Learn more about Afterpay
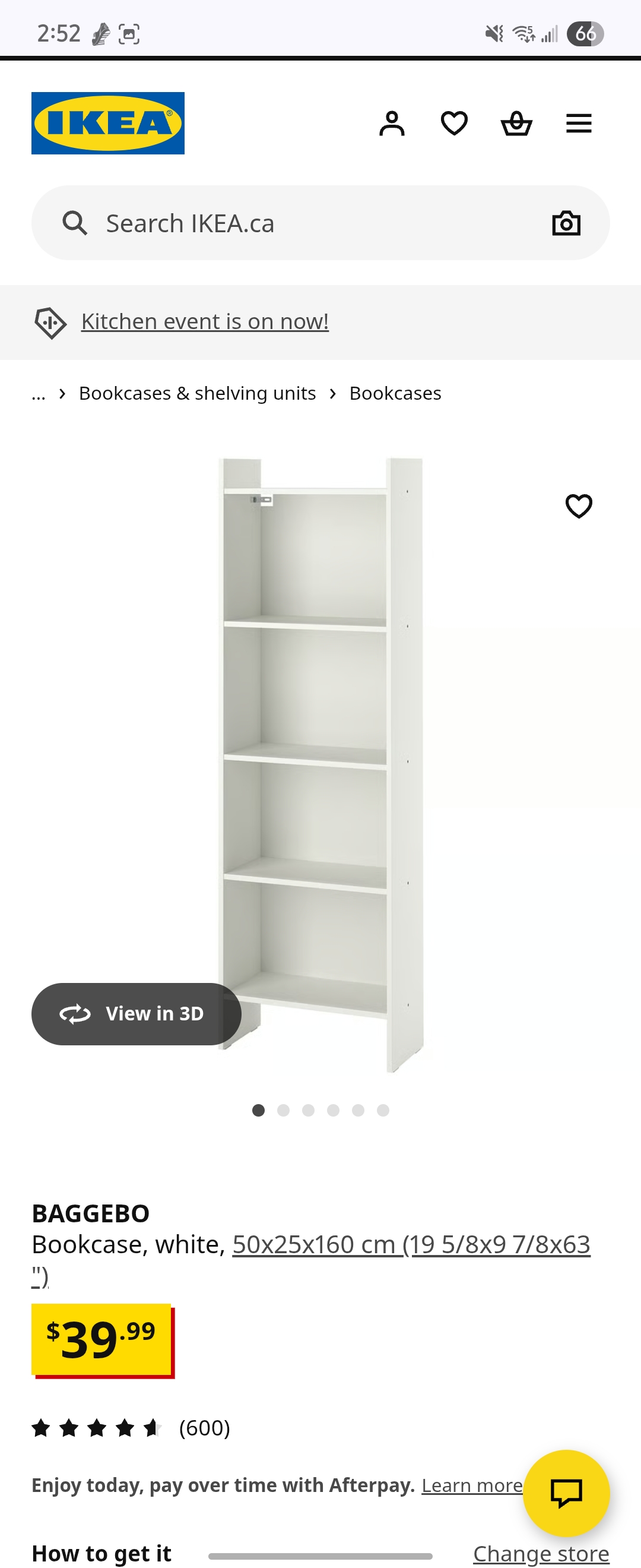This screenshot has height=1568, width=641. pos(472,1486)
